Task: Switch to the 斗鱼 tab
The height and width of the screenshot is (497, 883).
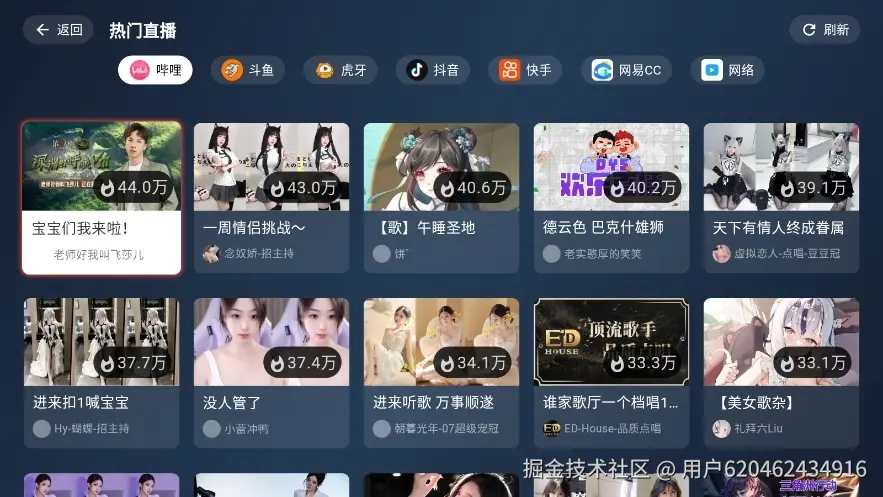Action: coord(248,70)
